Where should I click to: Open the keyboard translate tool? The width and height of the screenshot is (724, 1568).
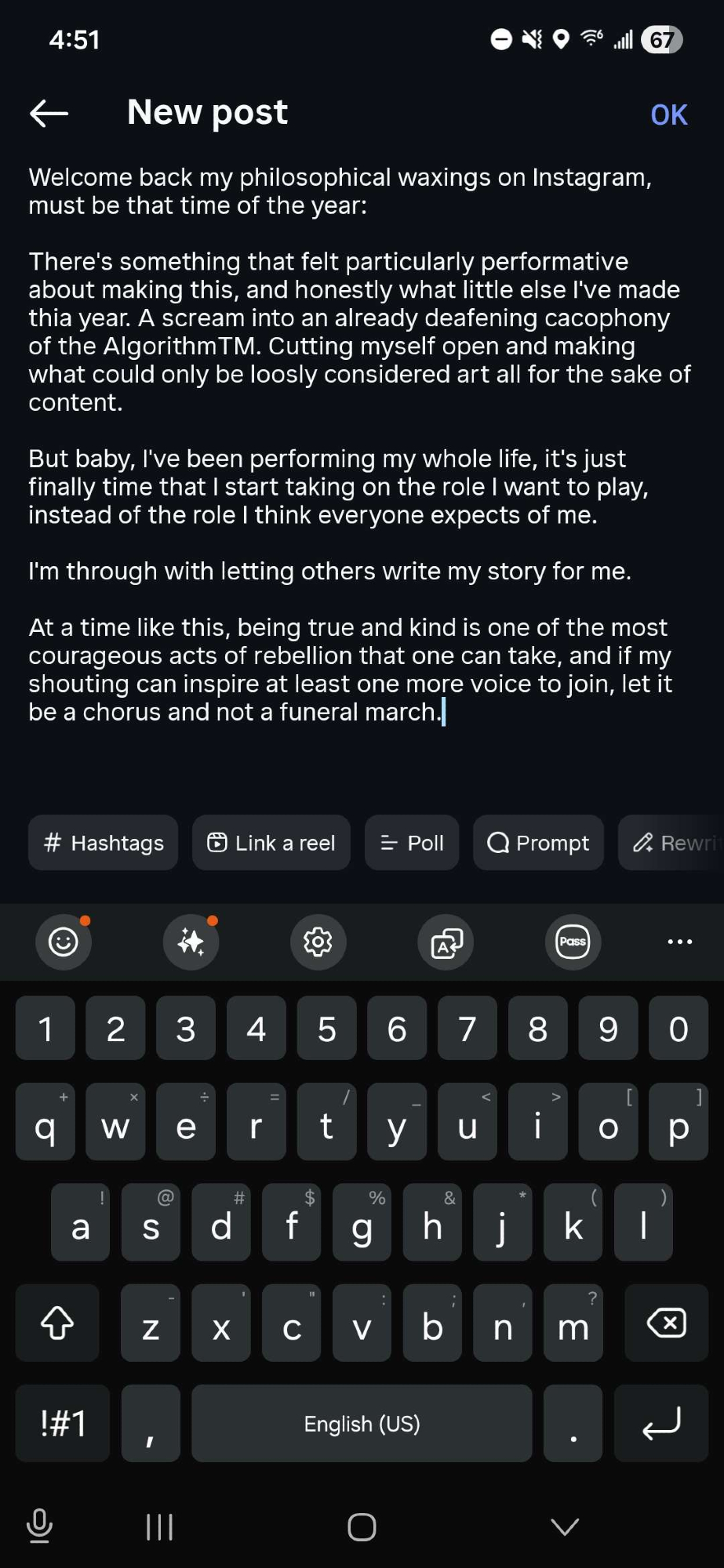(446, 942)
